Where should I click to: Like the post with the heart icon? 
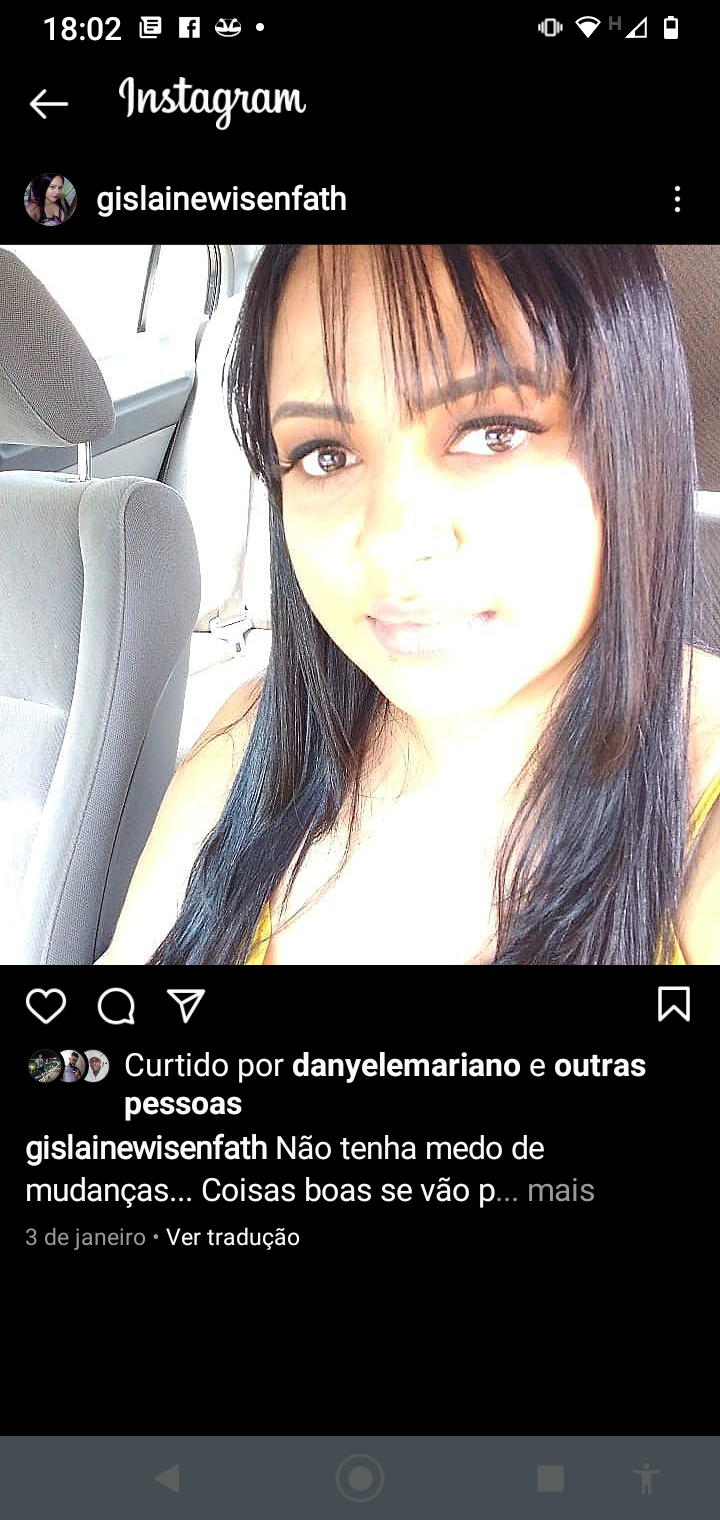(46, 1006)
